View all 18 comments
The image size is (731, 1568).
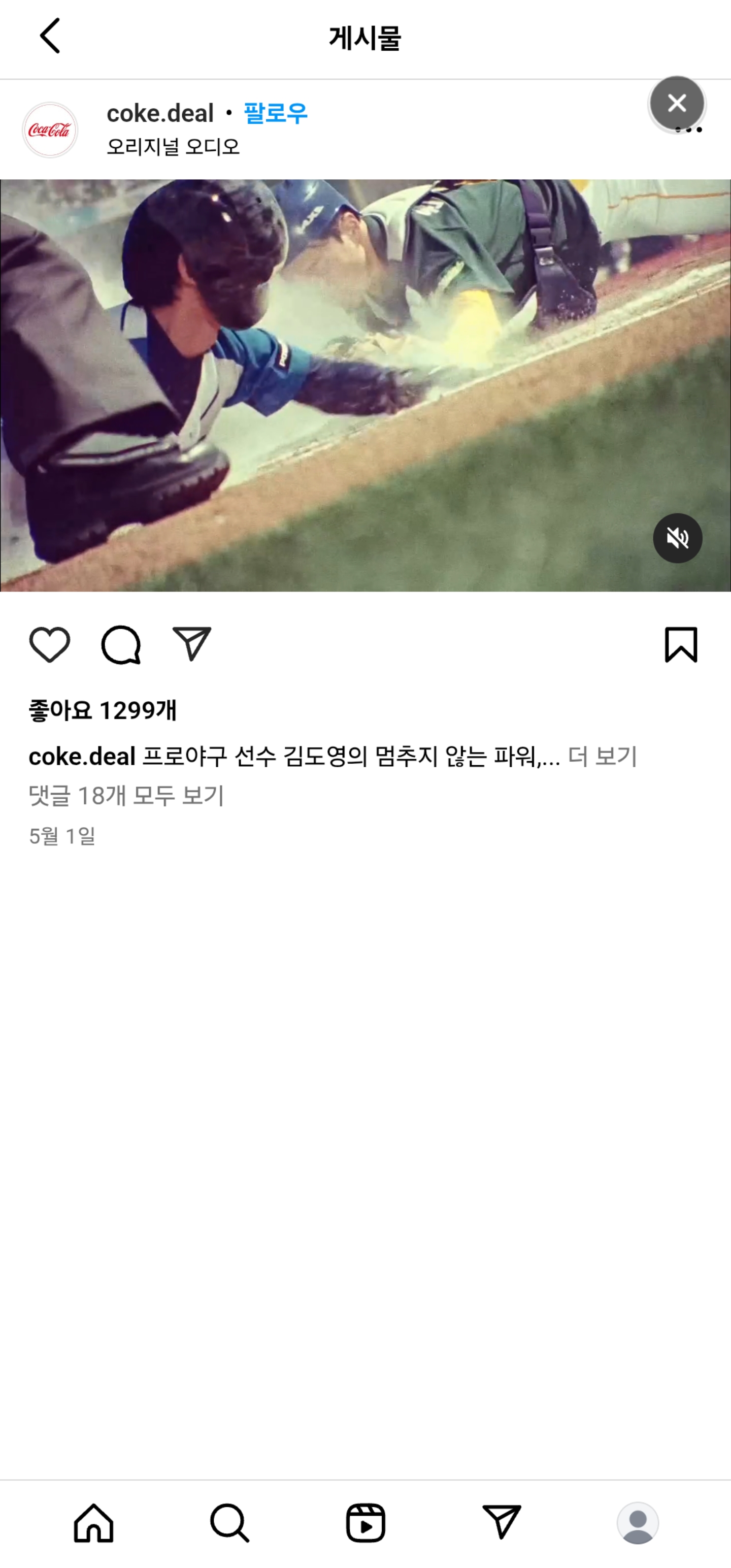click(x=126, y=796)
